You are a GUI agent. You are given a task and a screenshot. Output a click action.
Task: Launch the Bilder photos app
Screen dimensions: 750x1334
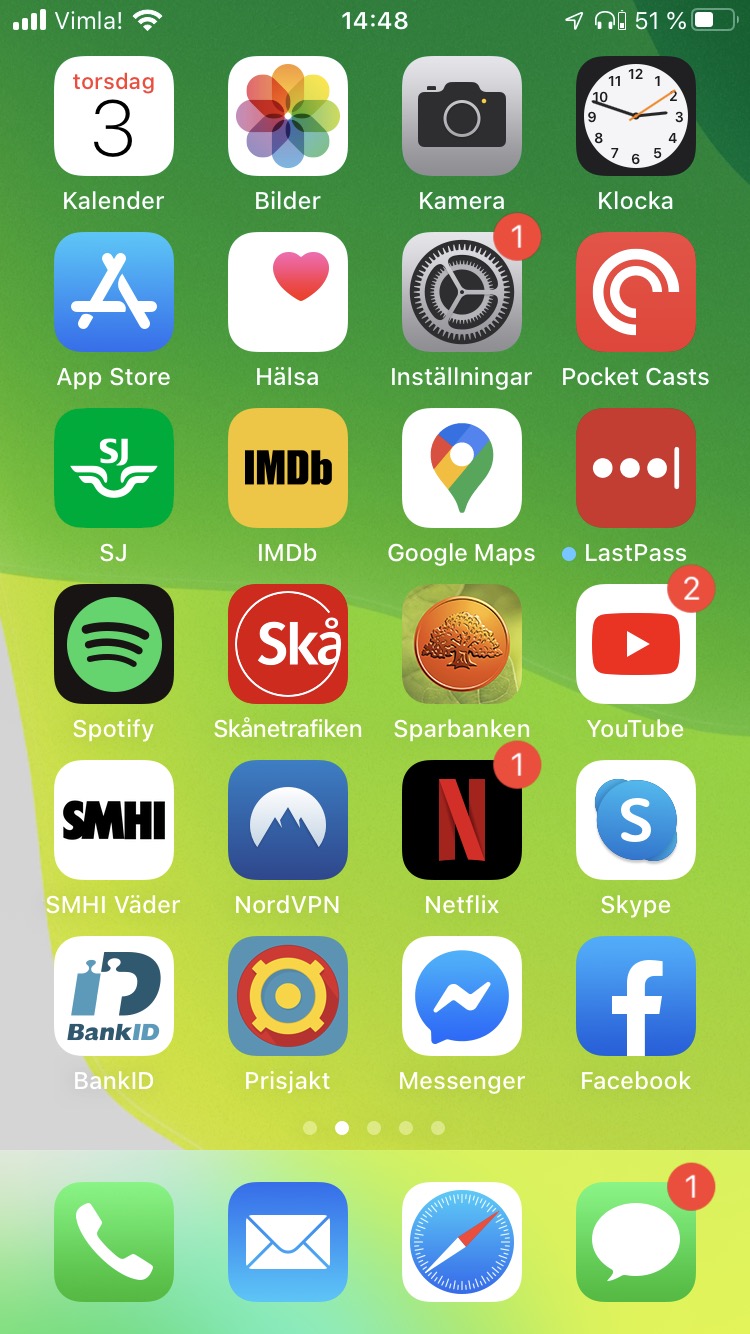(x=287, y=116)
